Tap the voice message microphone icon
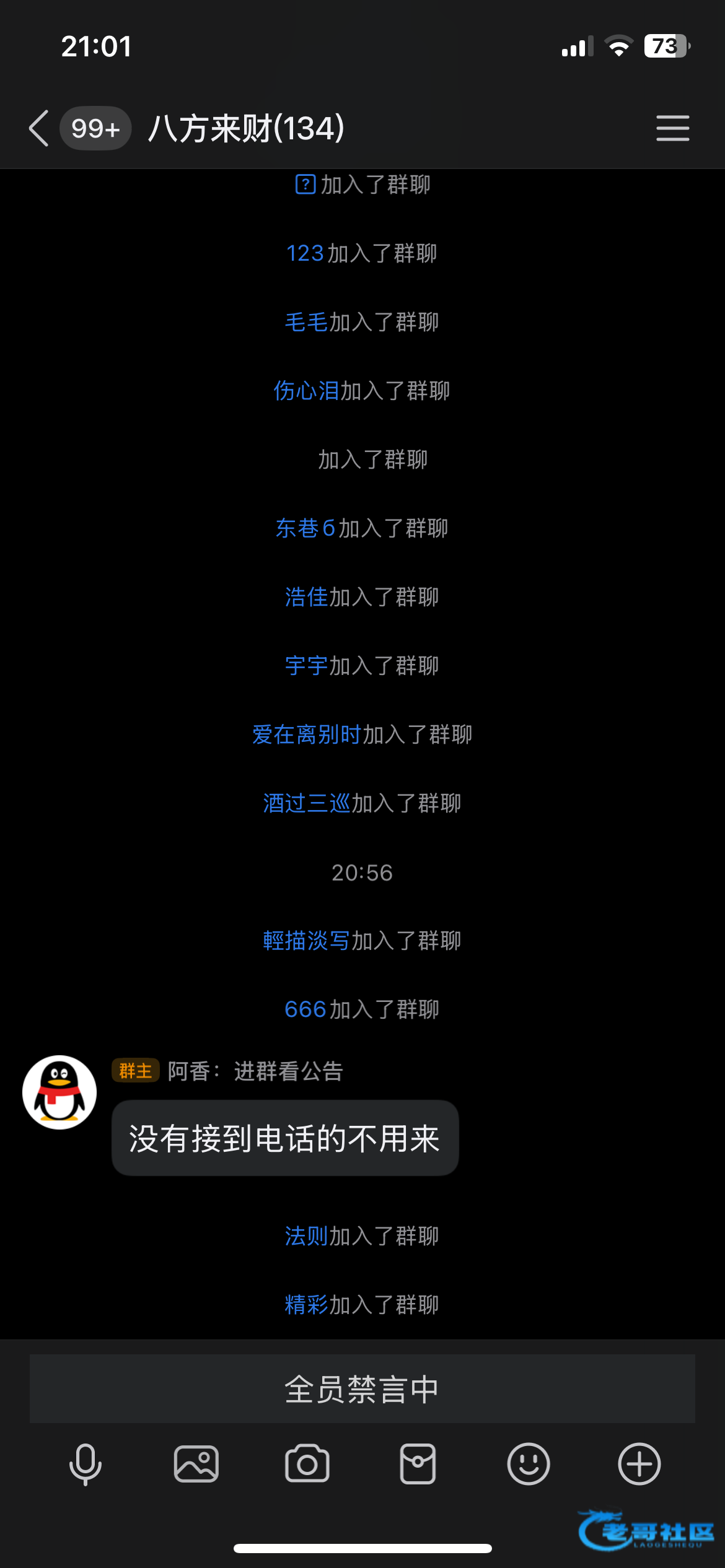The width and height of the screenshot is (725, 1568). pyautogui.click(x=86, y=1464)
